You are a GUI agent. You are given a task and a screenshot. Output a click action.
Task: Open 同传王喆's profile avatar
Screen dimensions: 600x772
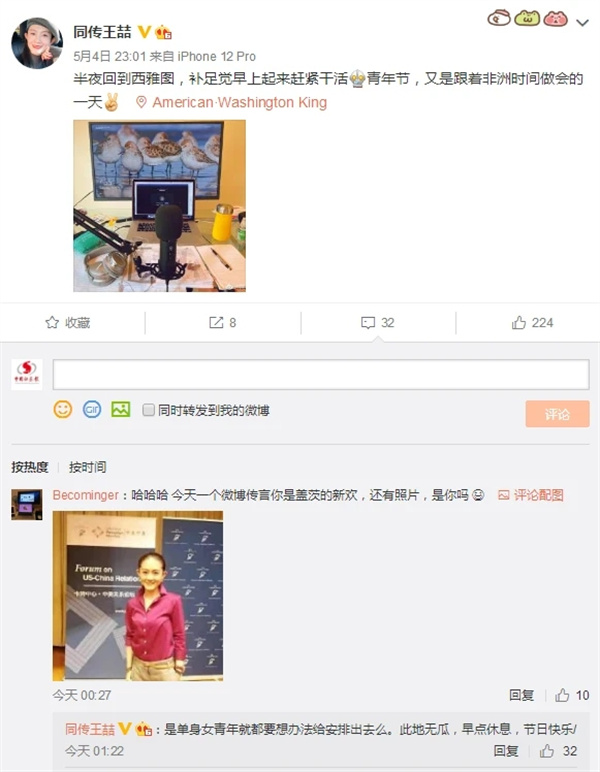[37, 42]
